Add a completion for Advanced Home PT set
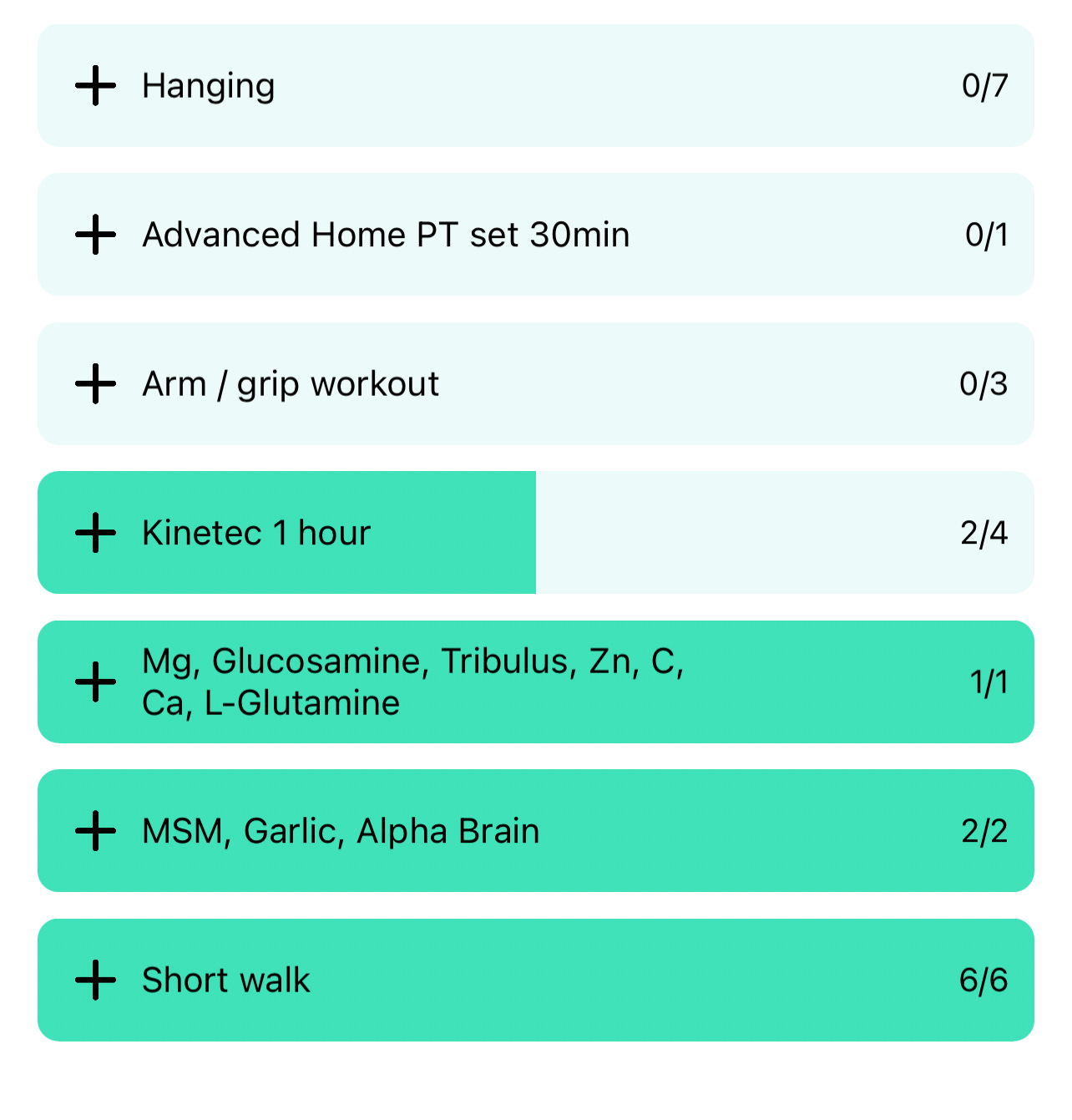This screenshot has width=1072, height=1120. point(95,235)
